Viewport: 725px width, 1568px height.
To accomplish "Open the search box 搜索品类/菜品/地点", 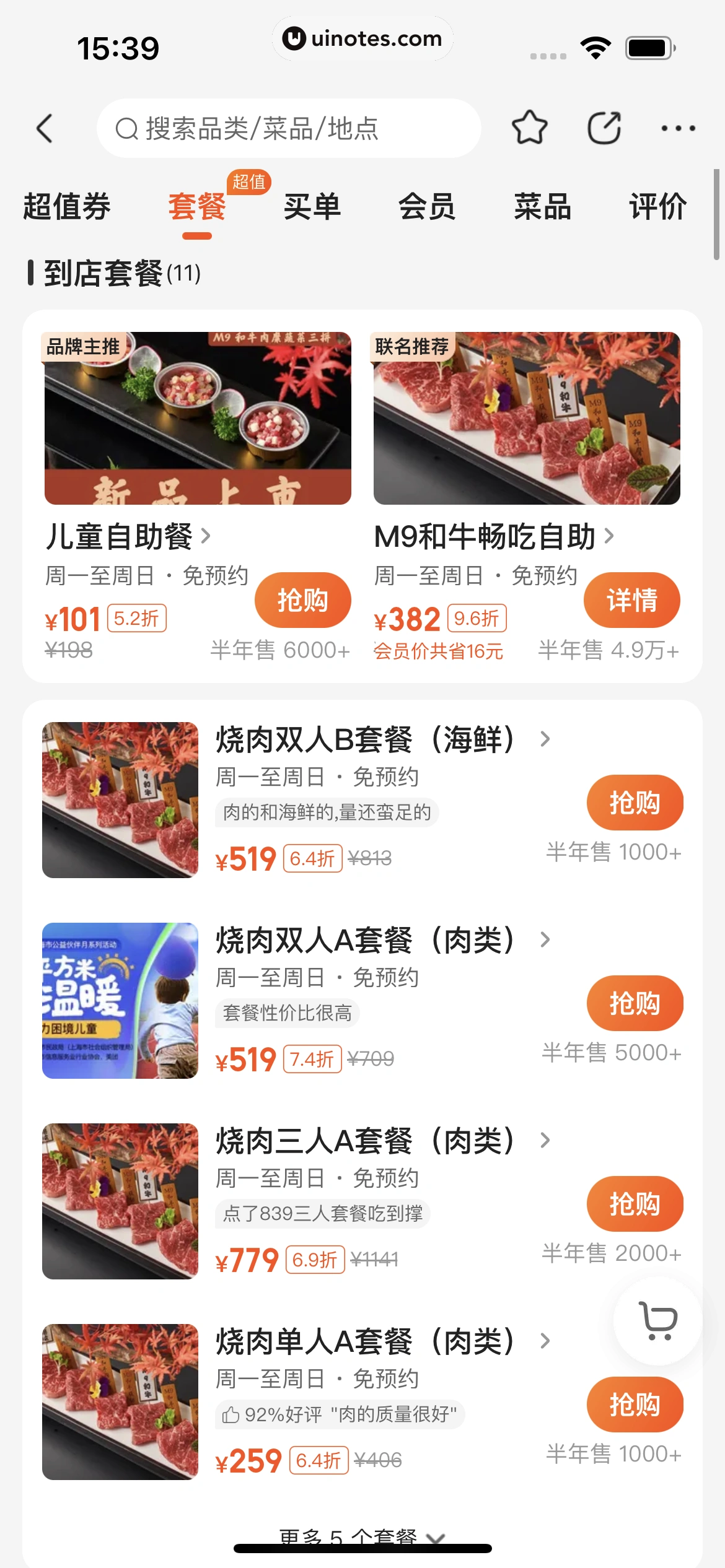I will [x=288, y=129].
